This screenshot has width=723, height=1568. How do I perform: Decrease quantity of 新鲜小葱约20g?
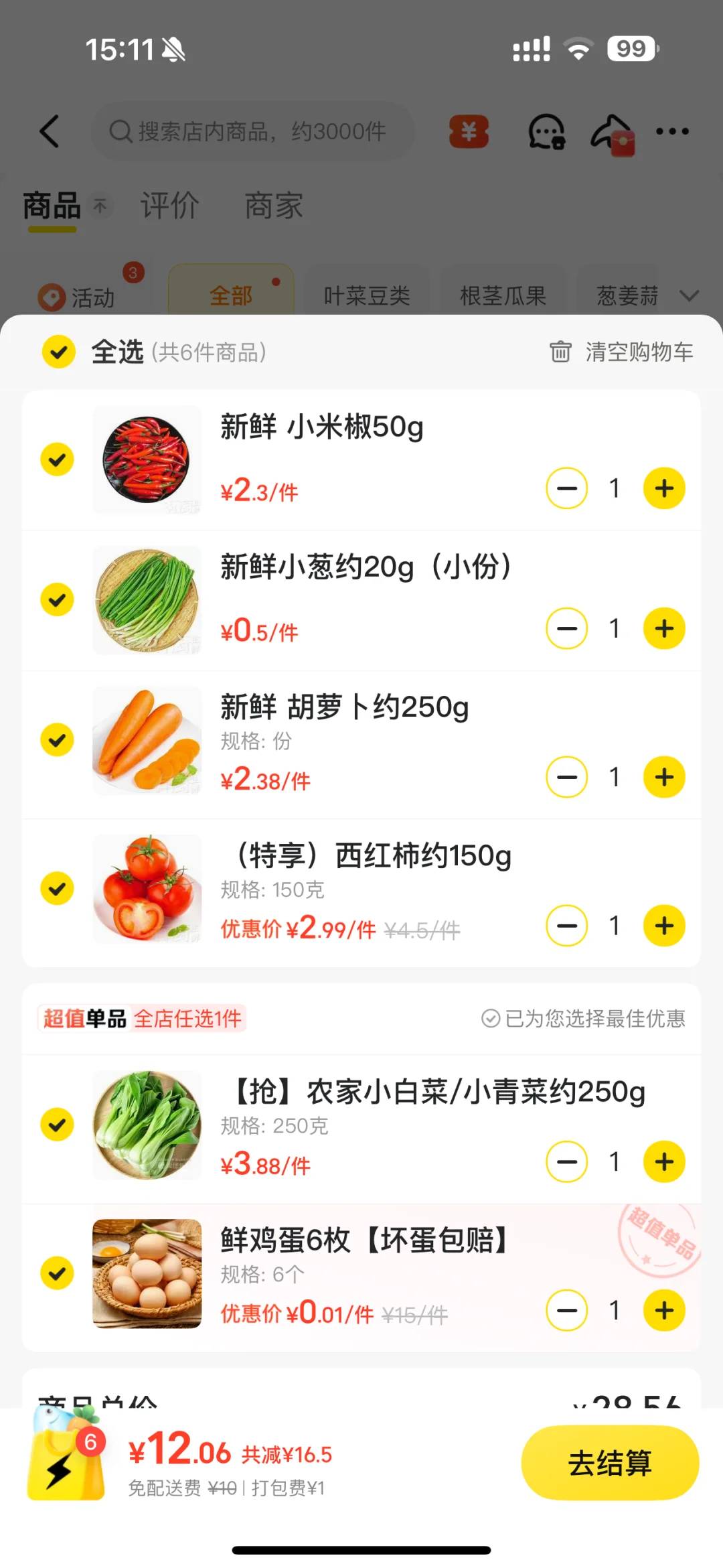tap(566, 628)
